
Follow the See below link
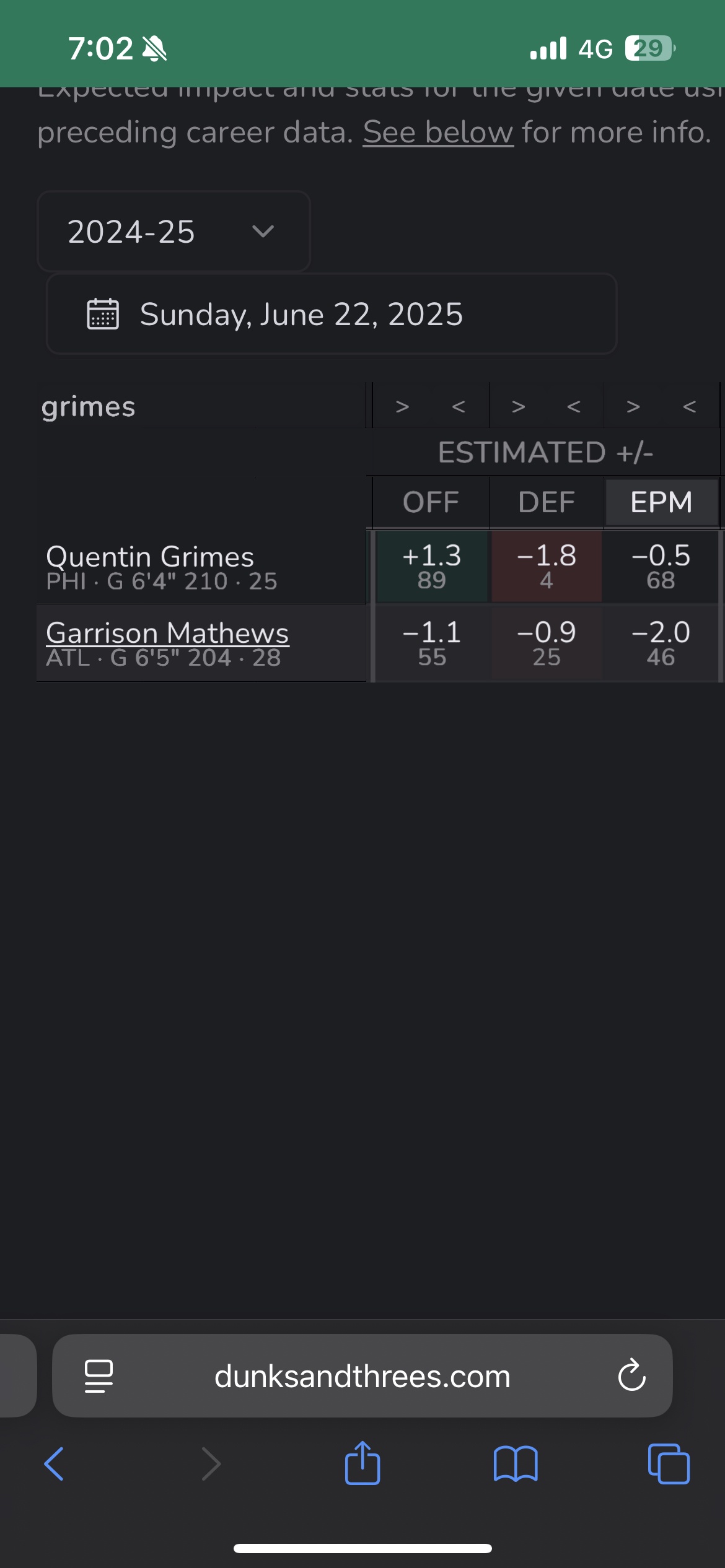pyautogui.click(x=438, y=133)
